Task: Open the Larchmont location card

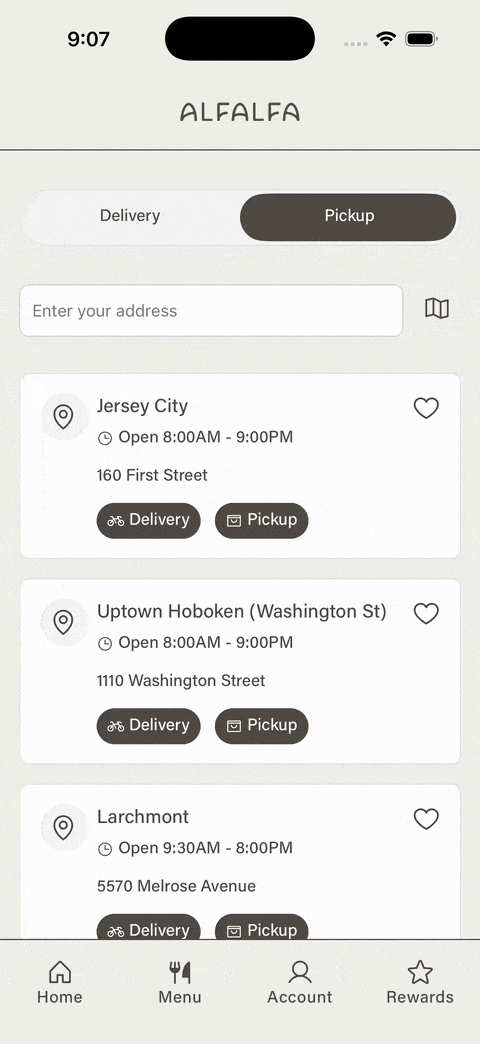Action: pyautogui.click(x=240, y=862)
